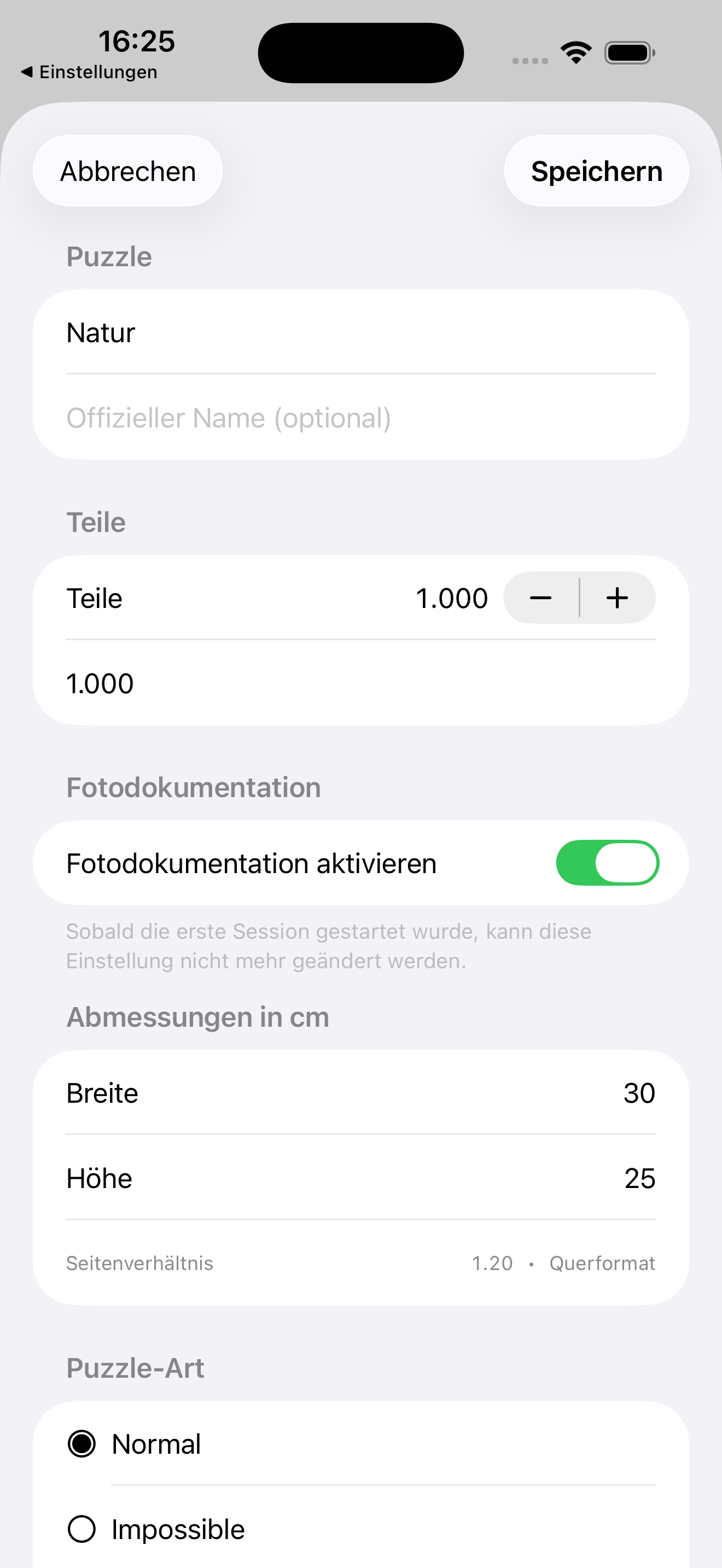The image size is (722, 1568).
Task: Tap Abbrechen to cancel editing
Action: click(127, 171)
